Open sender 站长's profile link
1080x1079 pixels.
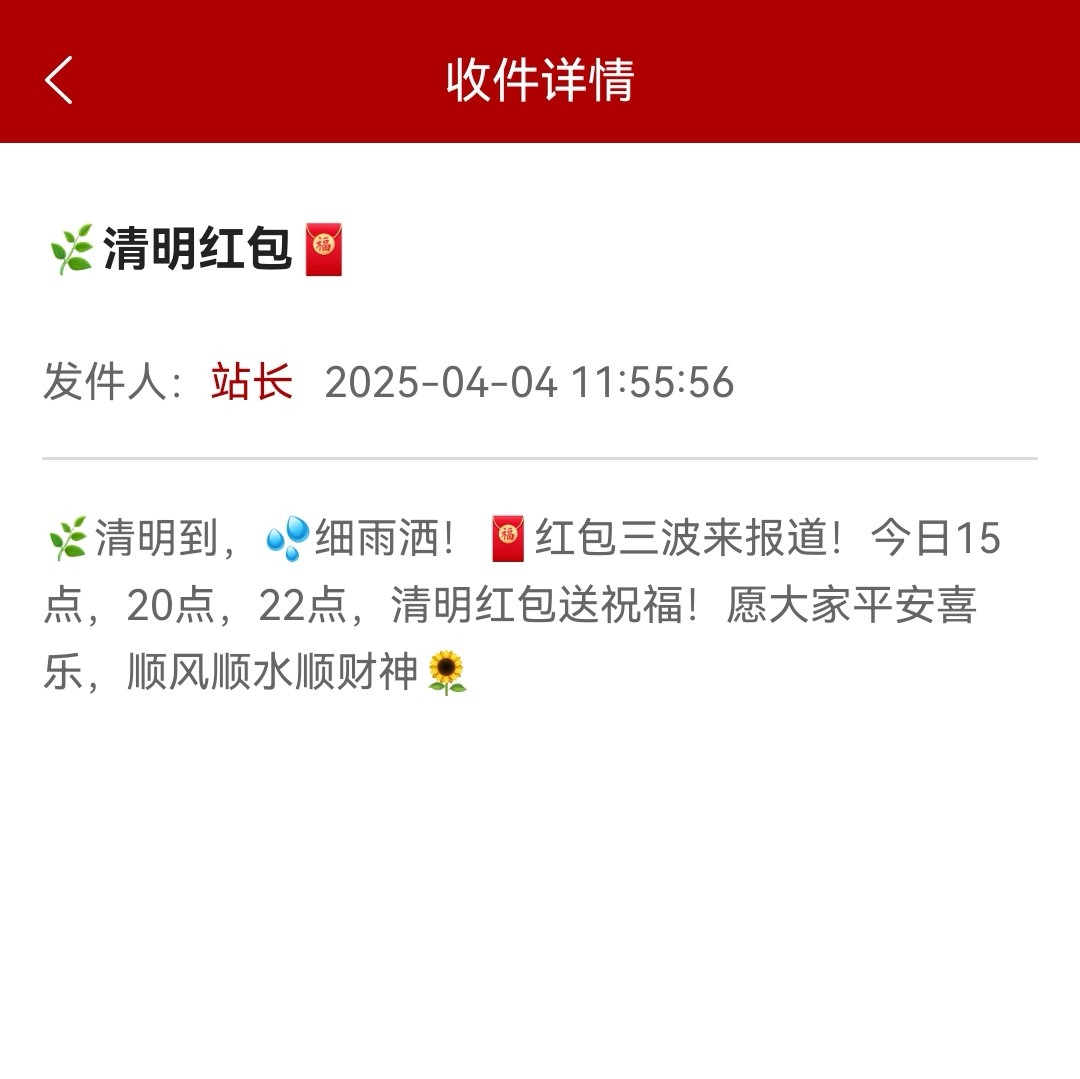251,383
